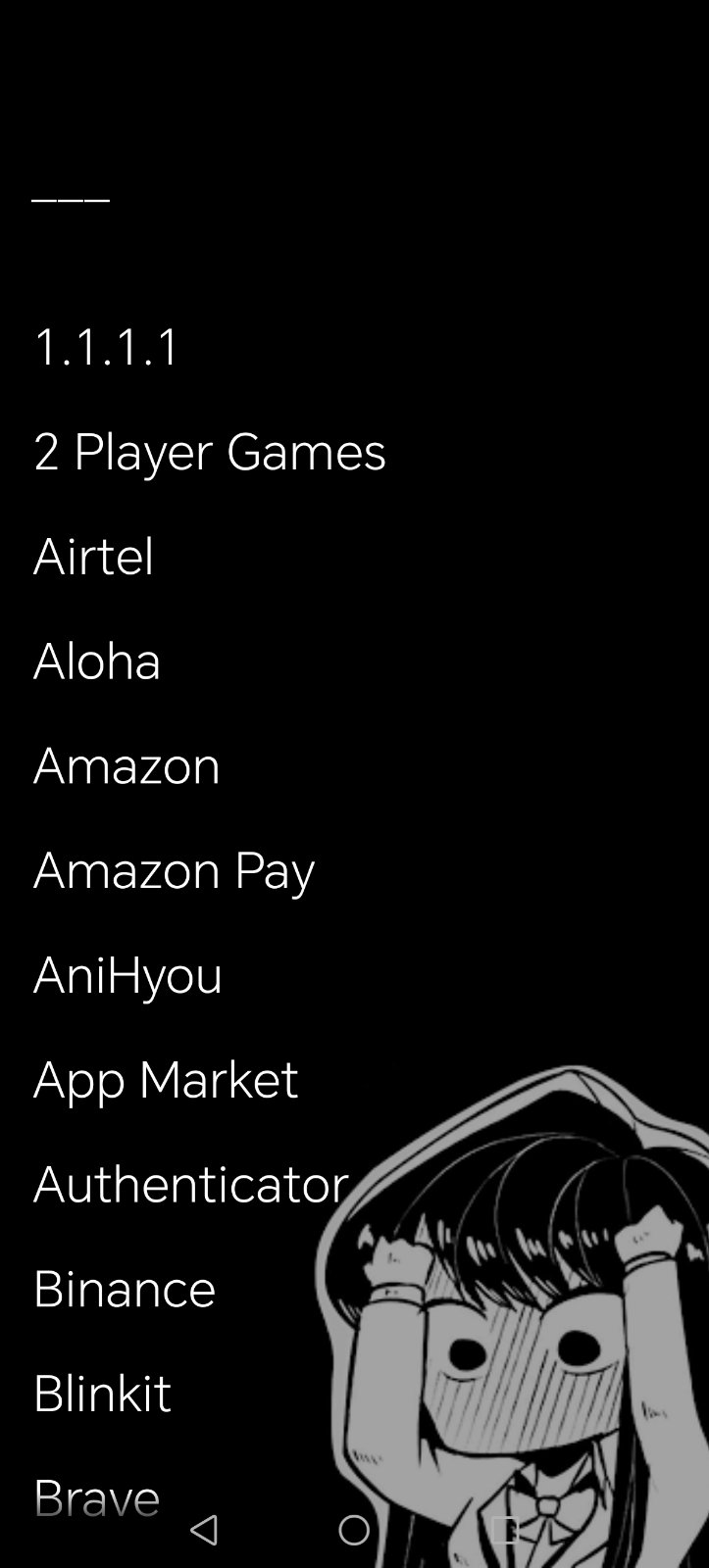Open the 1.1.1.1 app
The width and height of the screenshot is (709, 1568).
106,347
